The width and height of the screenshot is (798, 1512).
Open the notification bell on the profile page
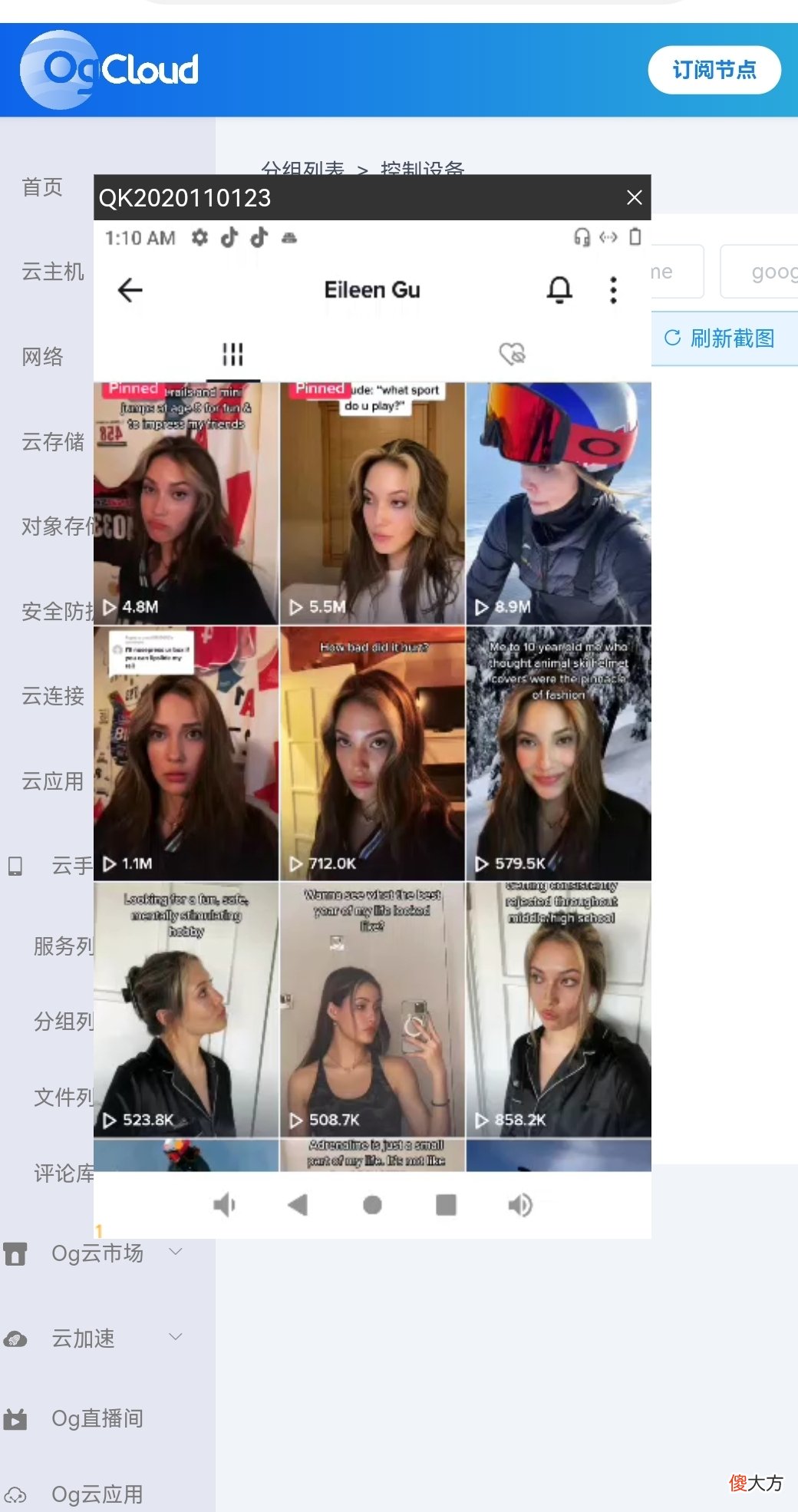tap(559, 290)
